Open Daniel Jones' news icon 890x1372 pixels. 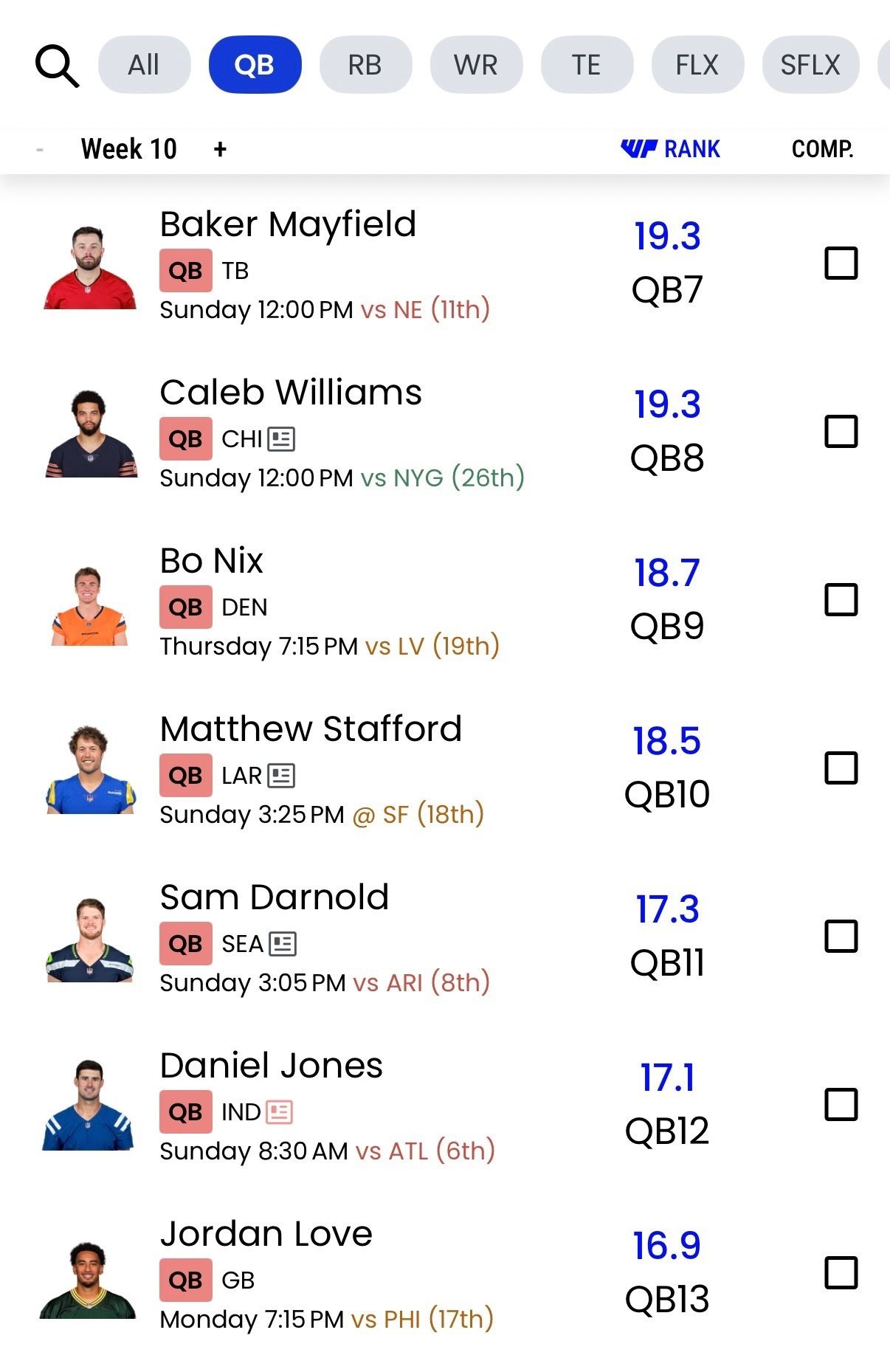280,1112
